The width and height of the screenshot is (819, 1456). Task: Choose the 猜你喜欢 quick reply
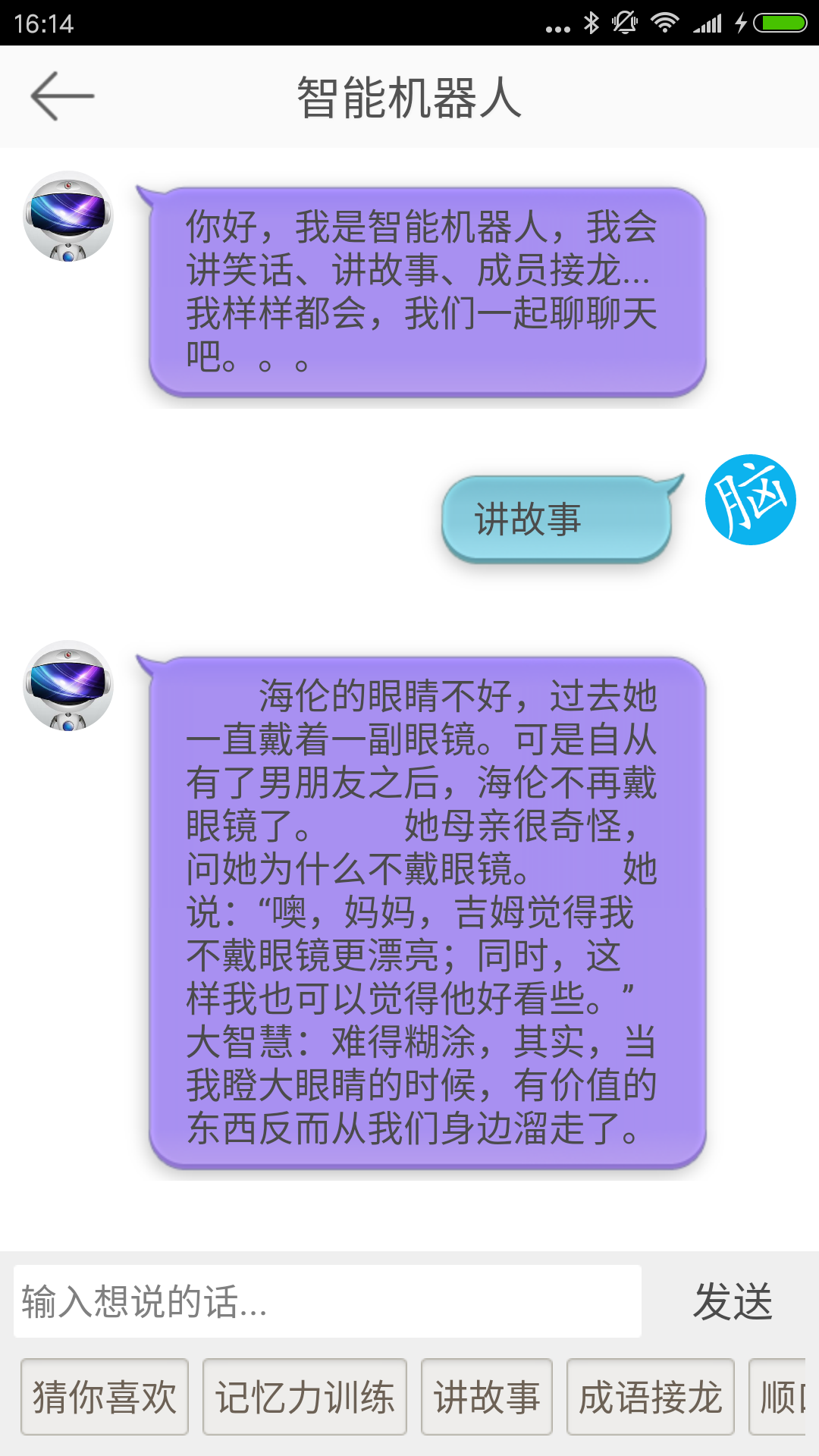[x=105, y=1397]
